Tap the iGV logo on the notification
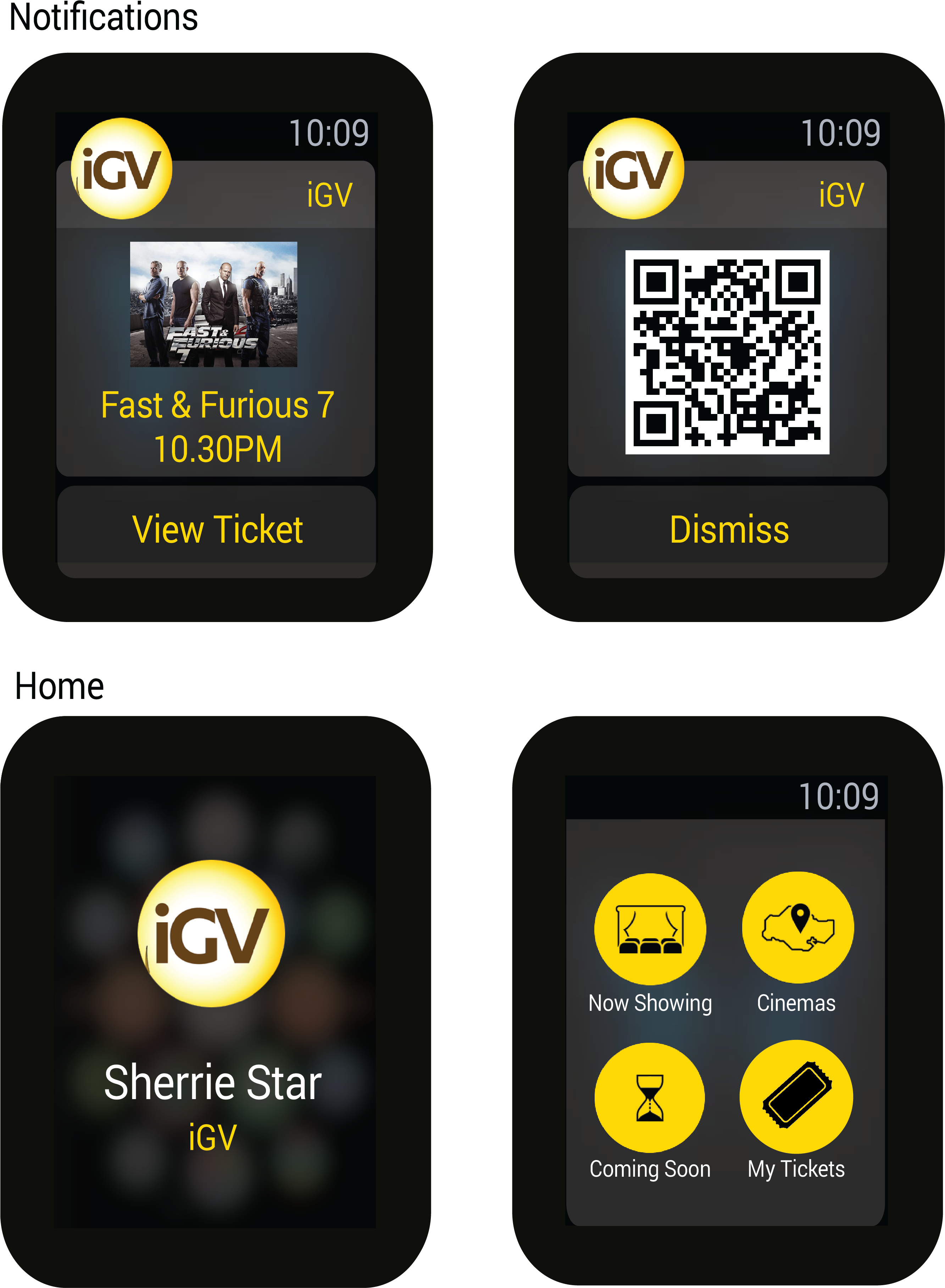Screen dimensions: 945x1288 pos(122,170)
